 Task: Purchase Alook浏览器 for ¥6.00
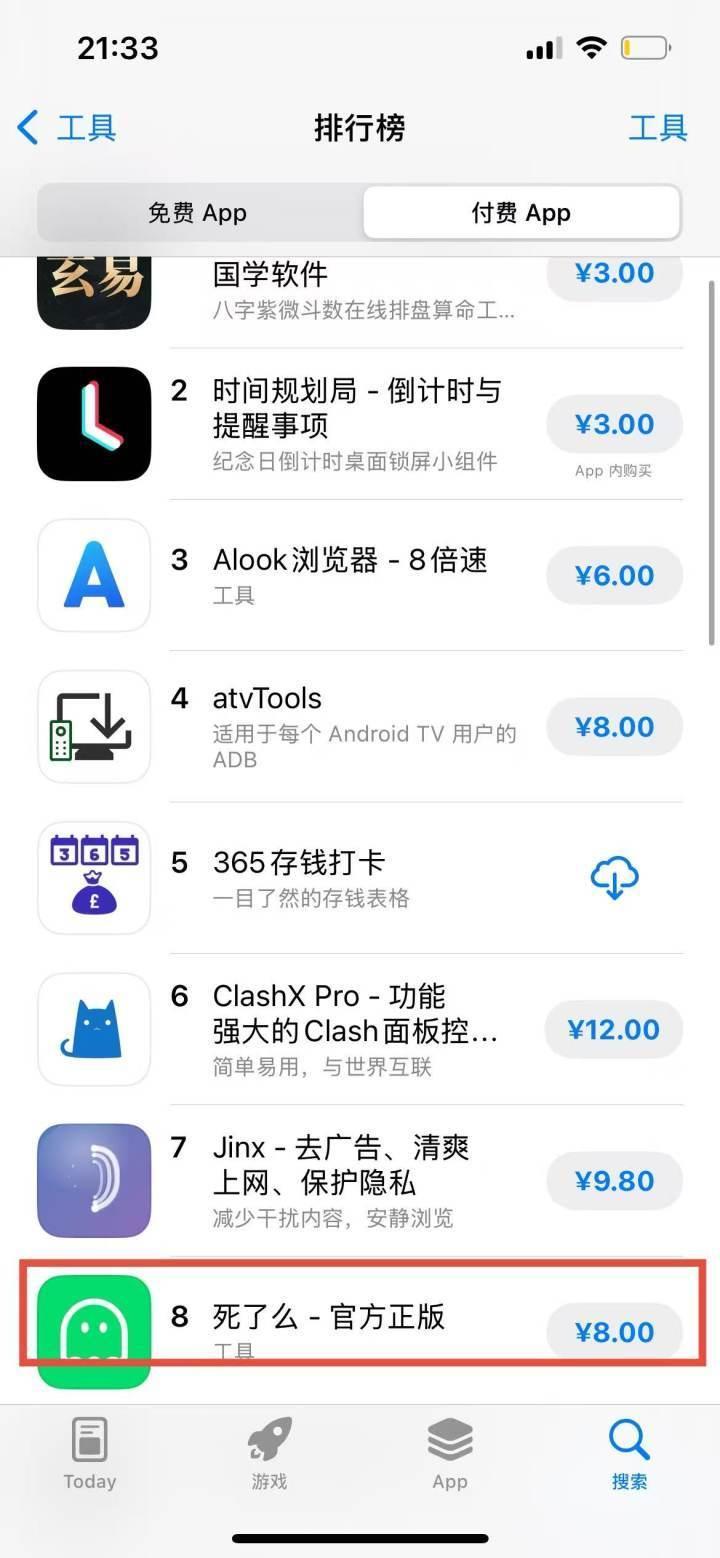coord(614,576)
